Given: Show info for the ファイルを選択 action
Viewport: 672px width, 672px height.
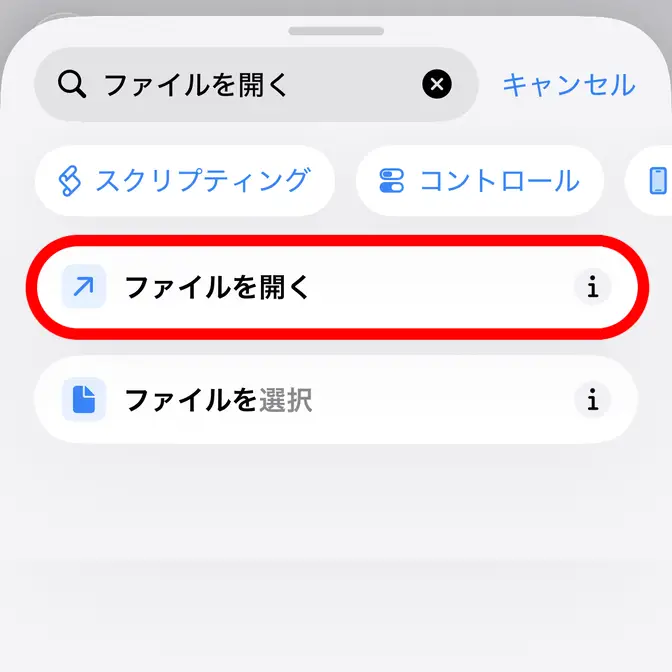Looking at the screenshot, I should (x=593, y=401).
